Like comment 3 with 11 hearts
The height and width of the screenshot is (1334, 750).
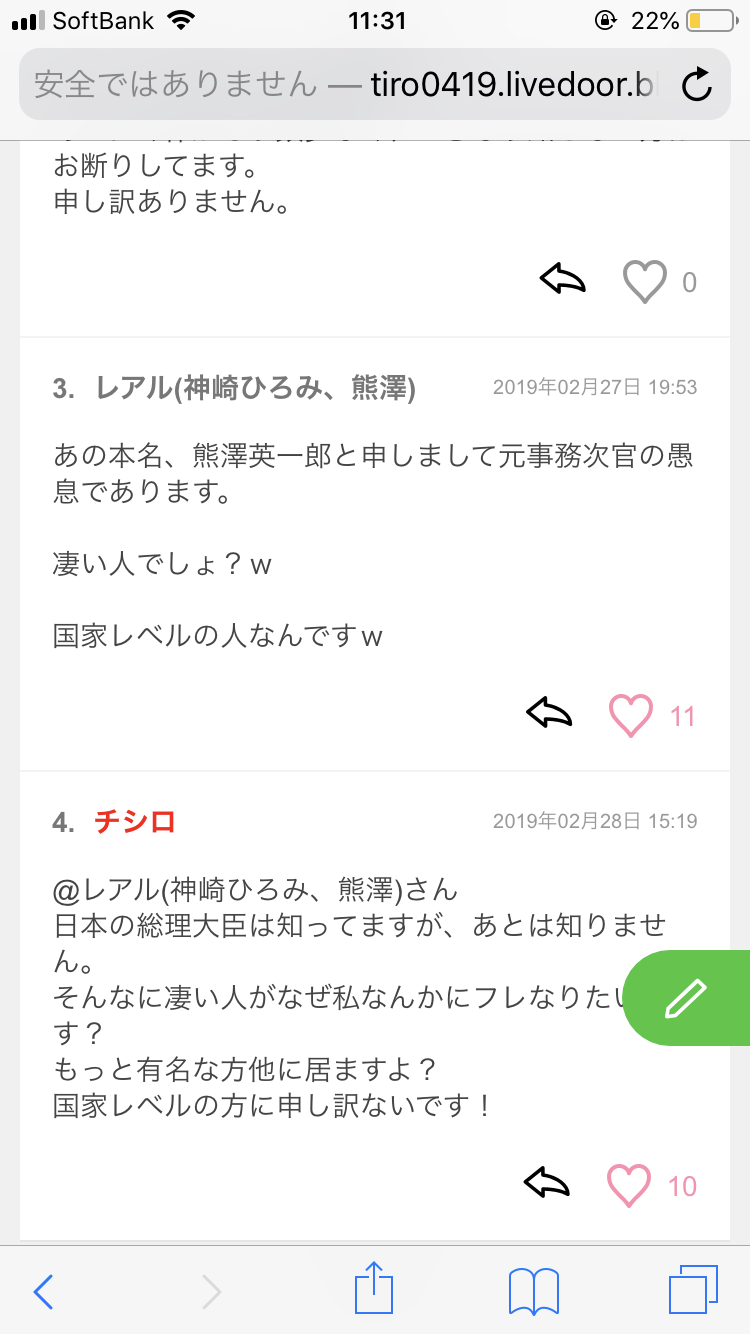[x=631, y=716]
